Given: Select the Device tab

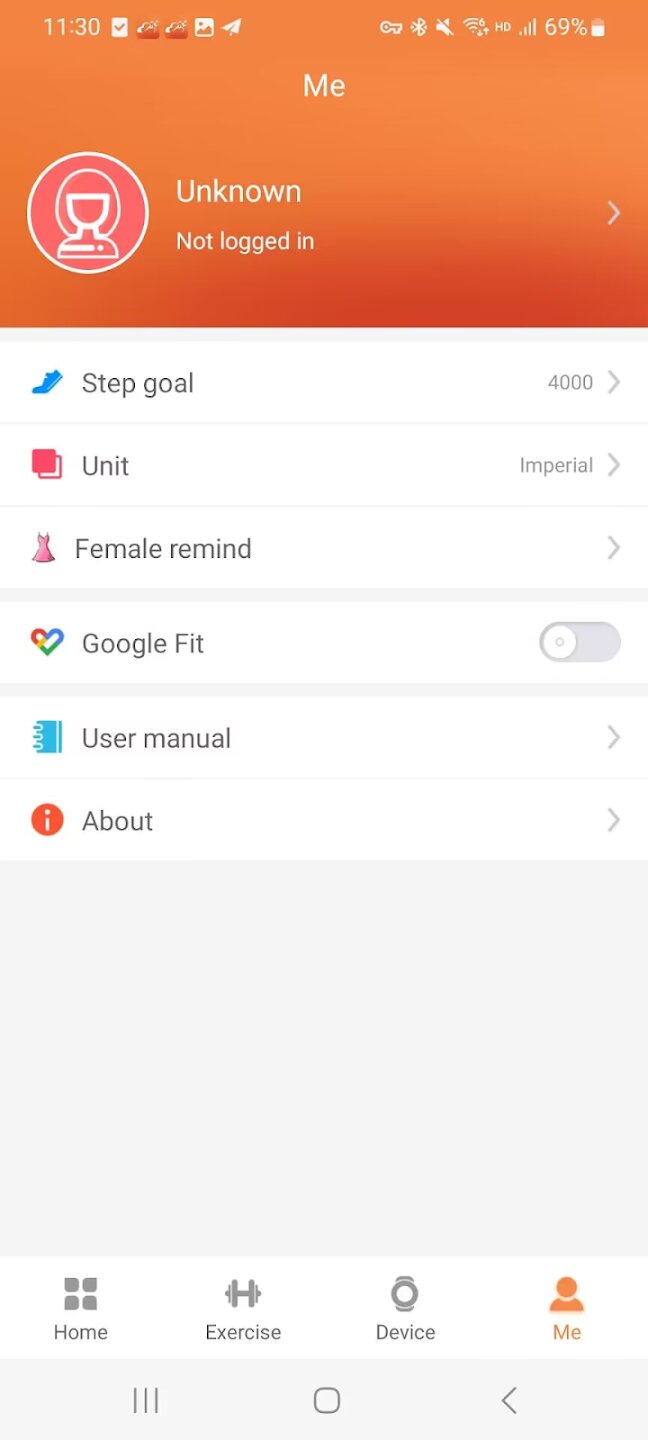Looking at the screenshot, I should click(405, 1307).
